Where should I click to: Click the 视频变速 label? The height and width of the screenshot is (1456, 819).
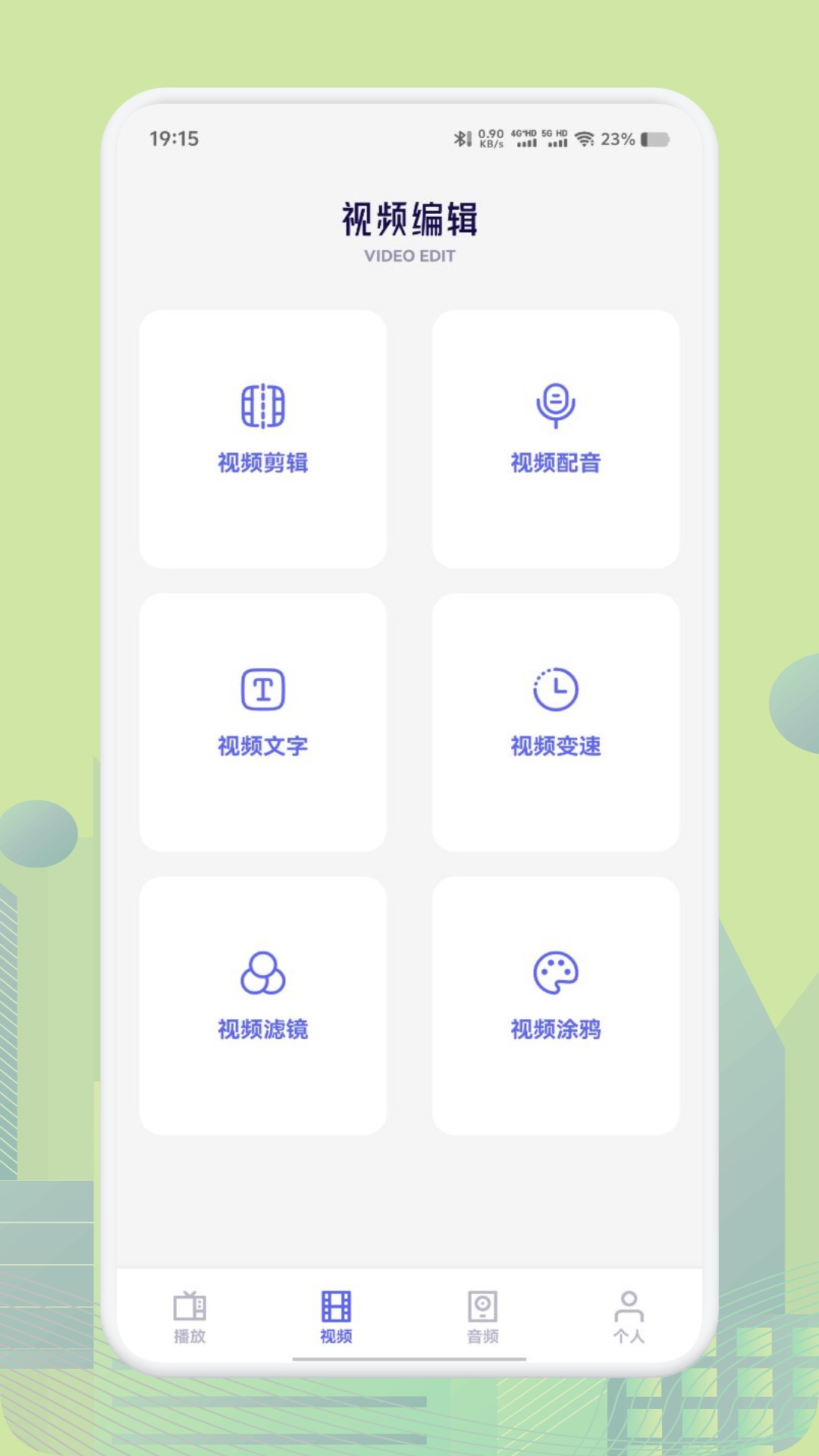tap(557, 748)
